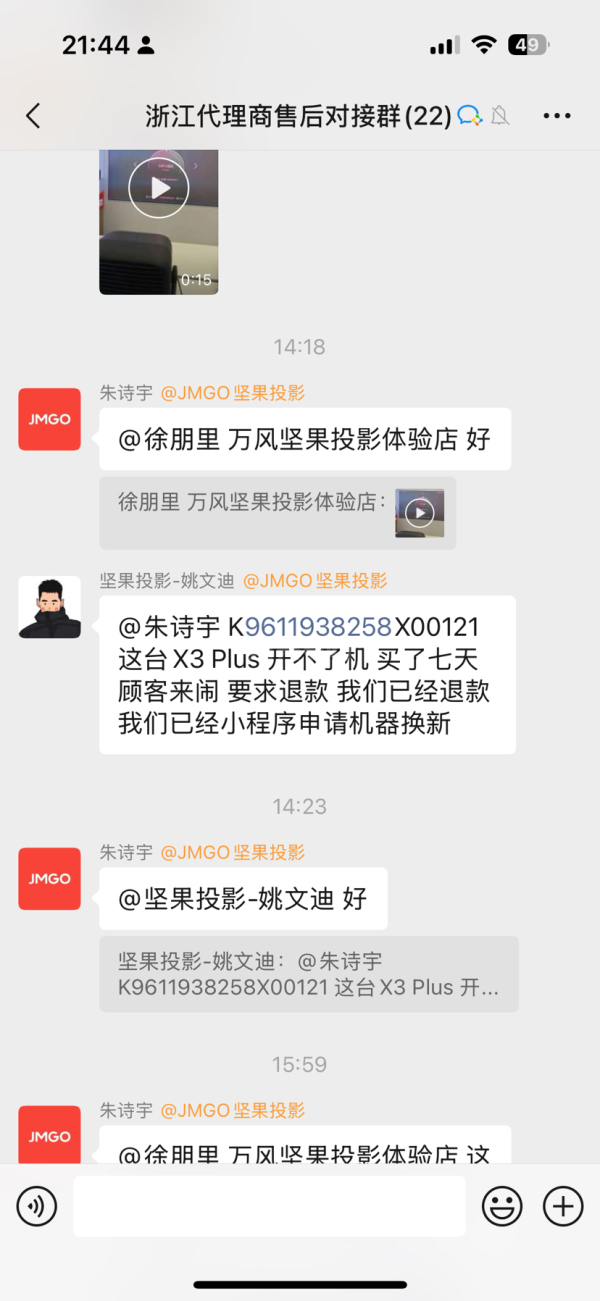The height and width of the screenshot is (1301, 600).
Task: Open the emoji sticker panel
Action: 502,1207
